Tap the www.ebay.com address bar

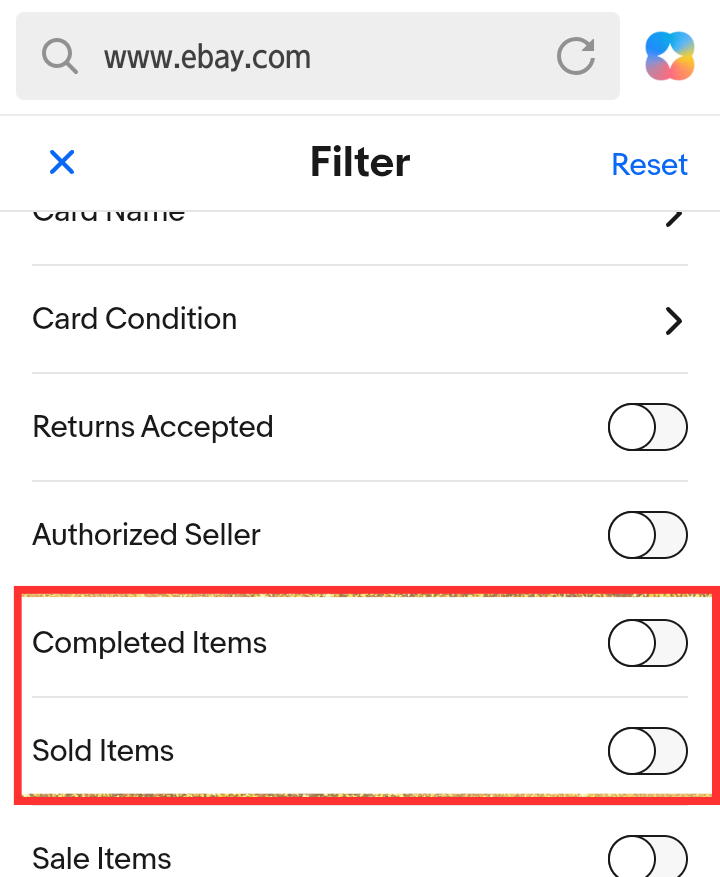point(300,57)
